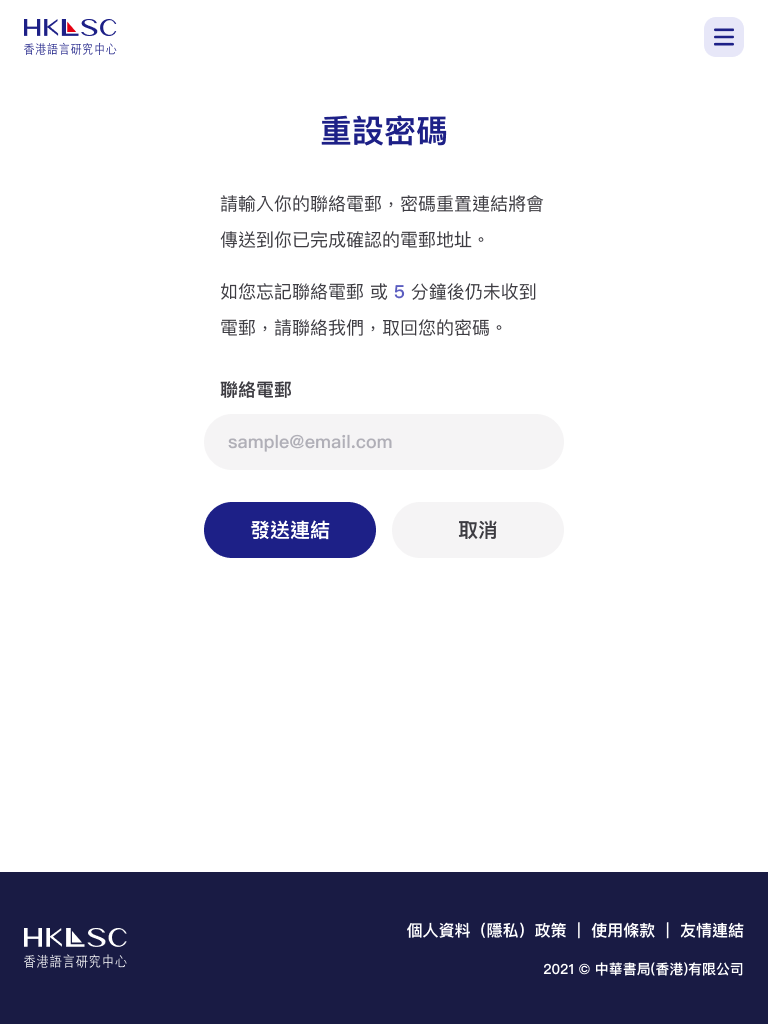Tap the 發送連結 button
The height and width of the screenshot is (1024, 768).
[290, 530]
